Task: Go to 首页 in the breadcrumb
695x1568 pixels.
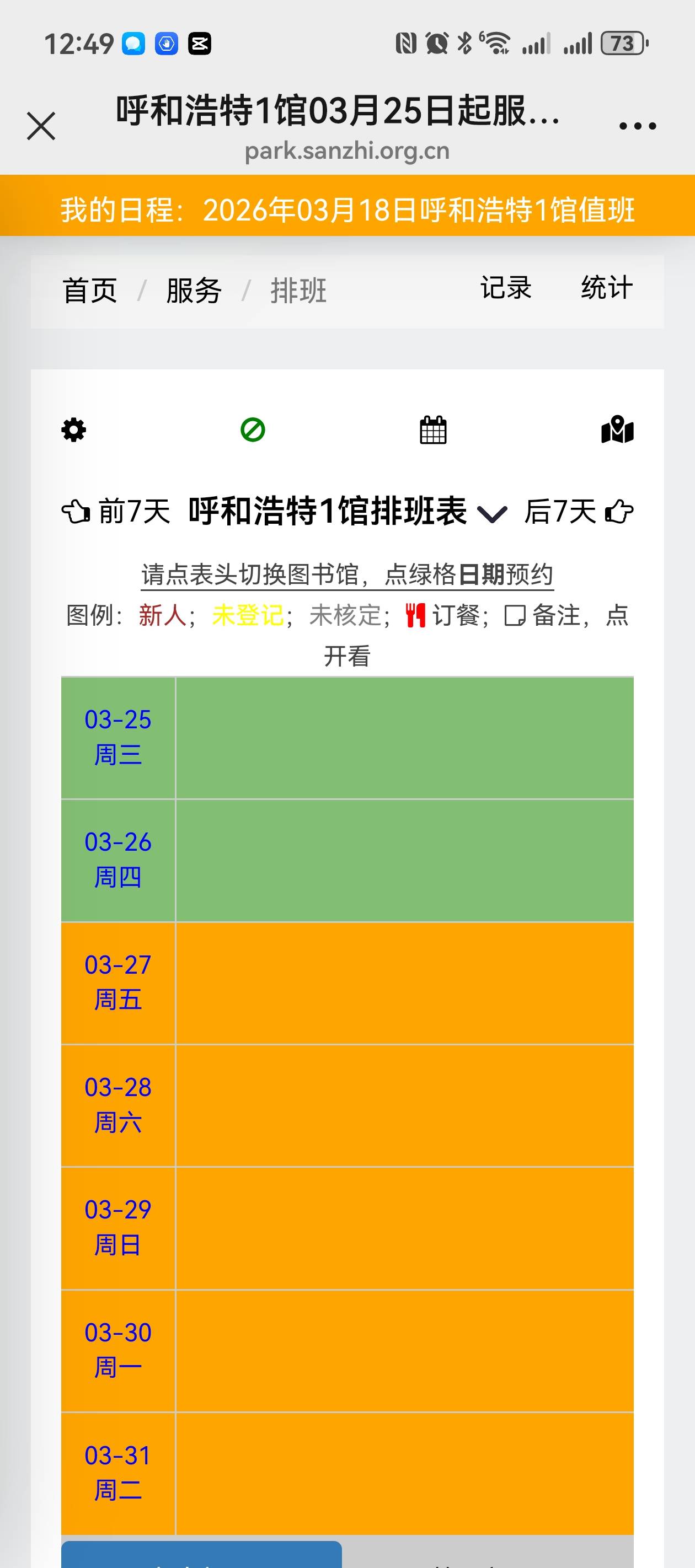Action: (89, 291)
